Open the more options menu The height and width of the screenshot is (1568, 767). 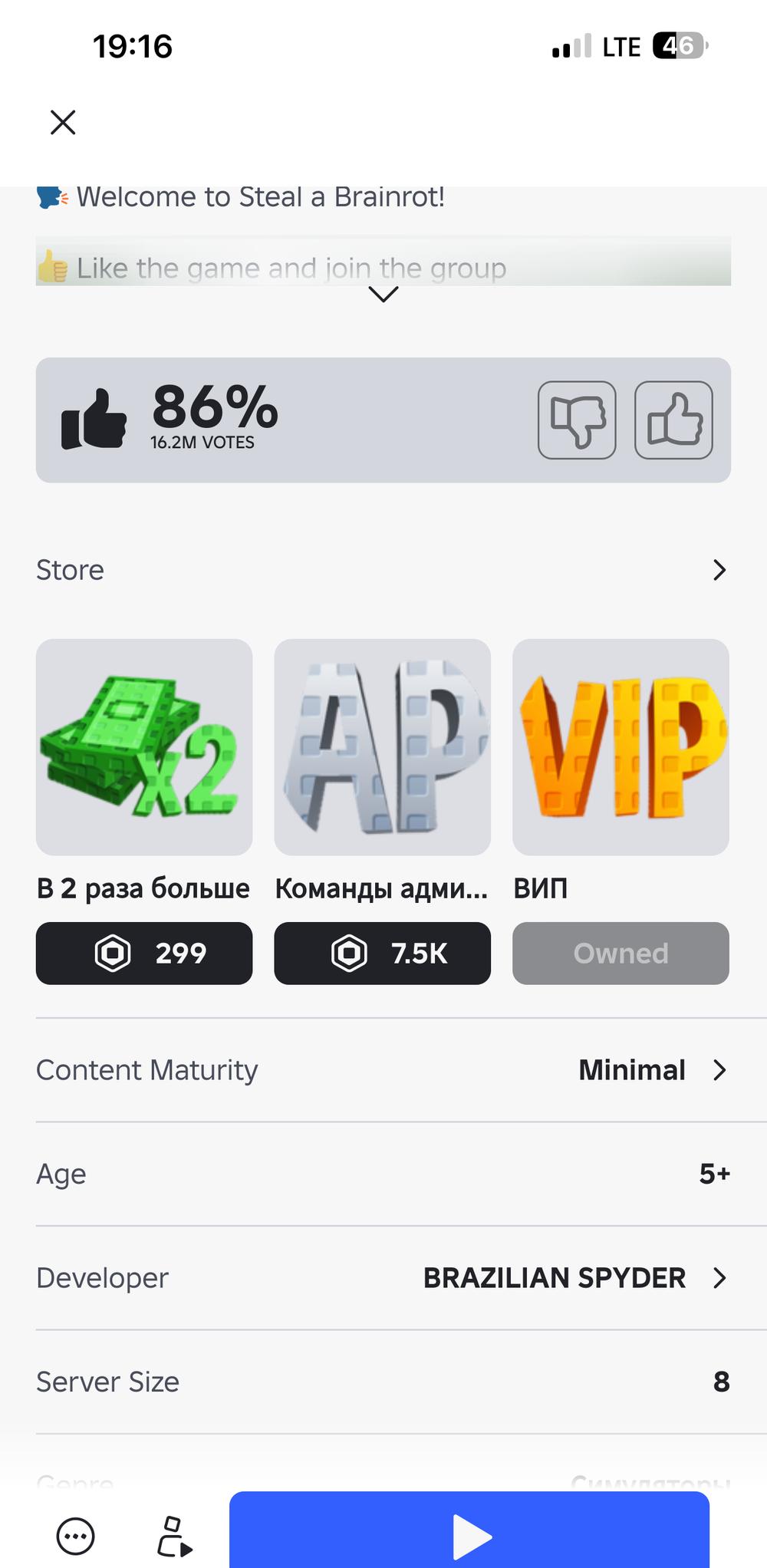point(76,1537)
